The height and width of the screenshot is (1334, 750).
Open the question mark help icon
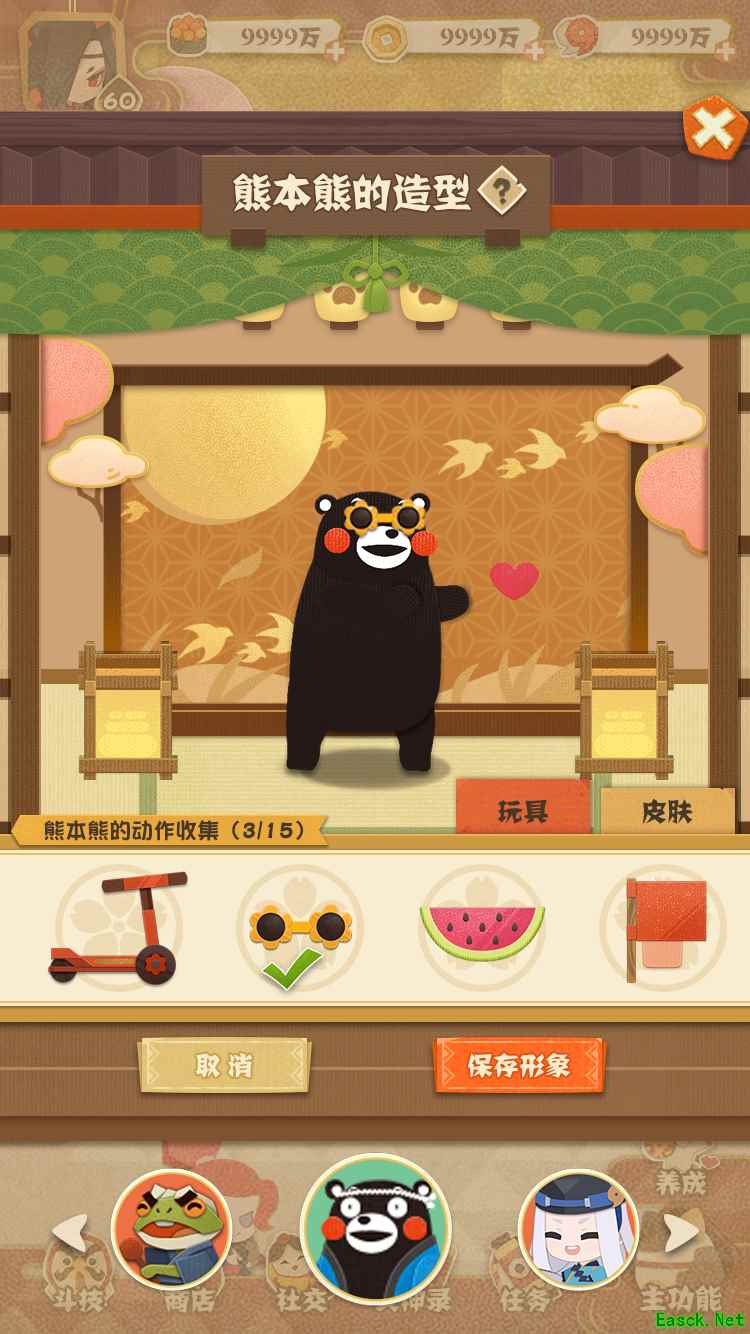pyautogui.click(x=502, y=190)
